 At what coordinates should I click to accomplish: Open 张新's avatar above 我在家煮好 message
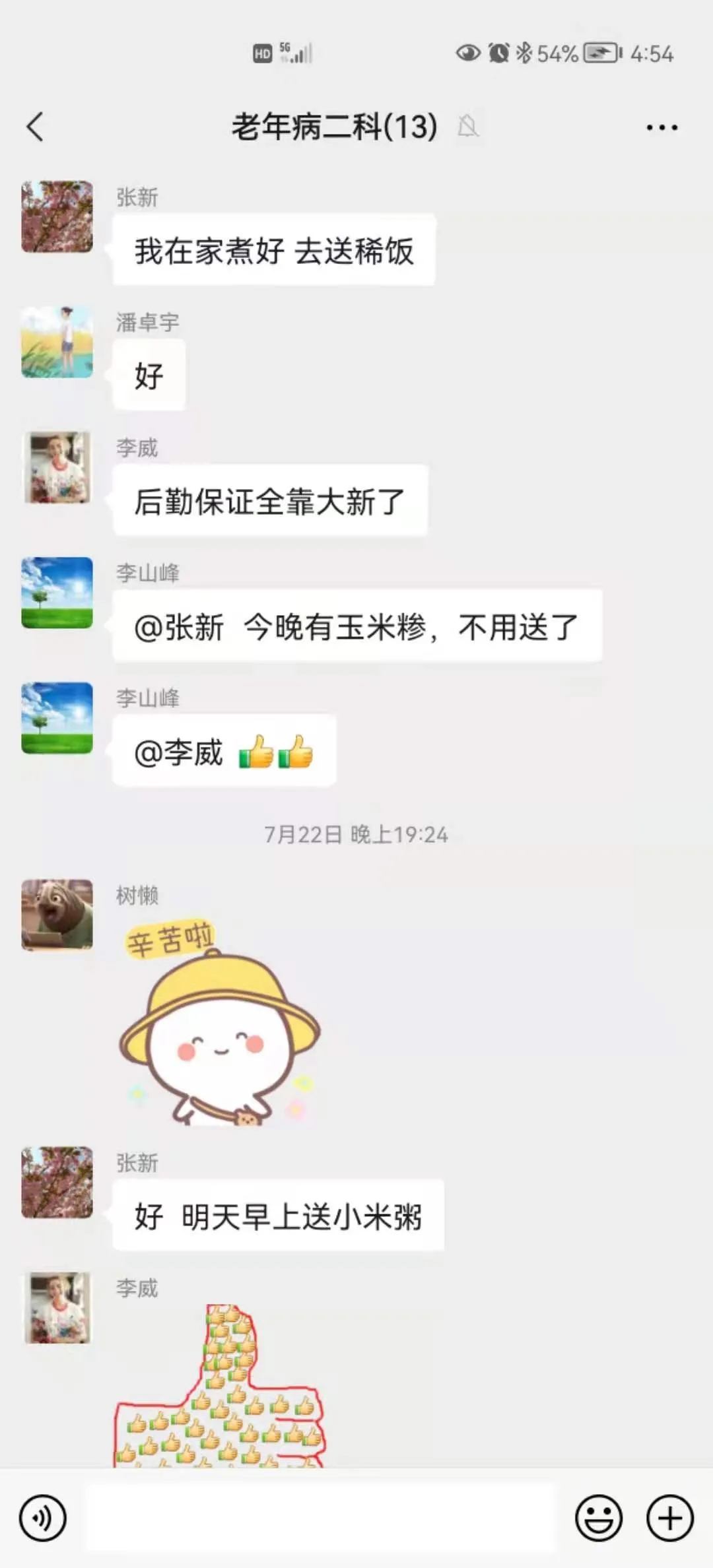click(x=57, y=216)
